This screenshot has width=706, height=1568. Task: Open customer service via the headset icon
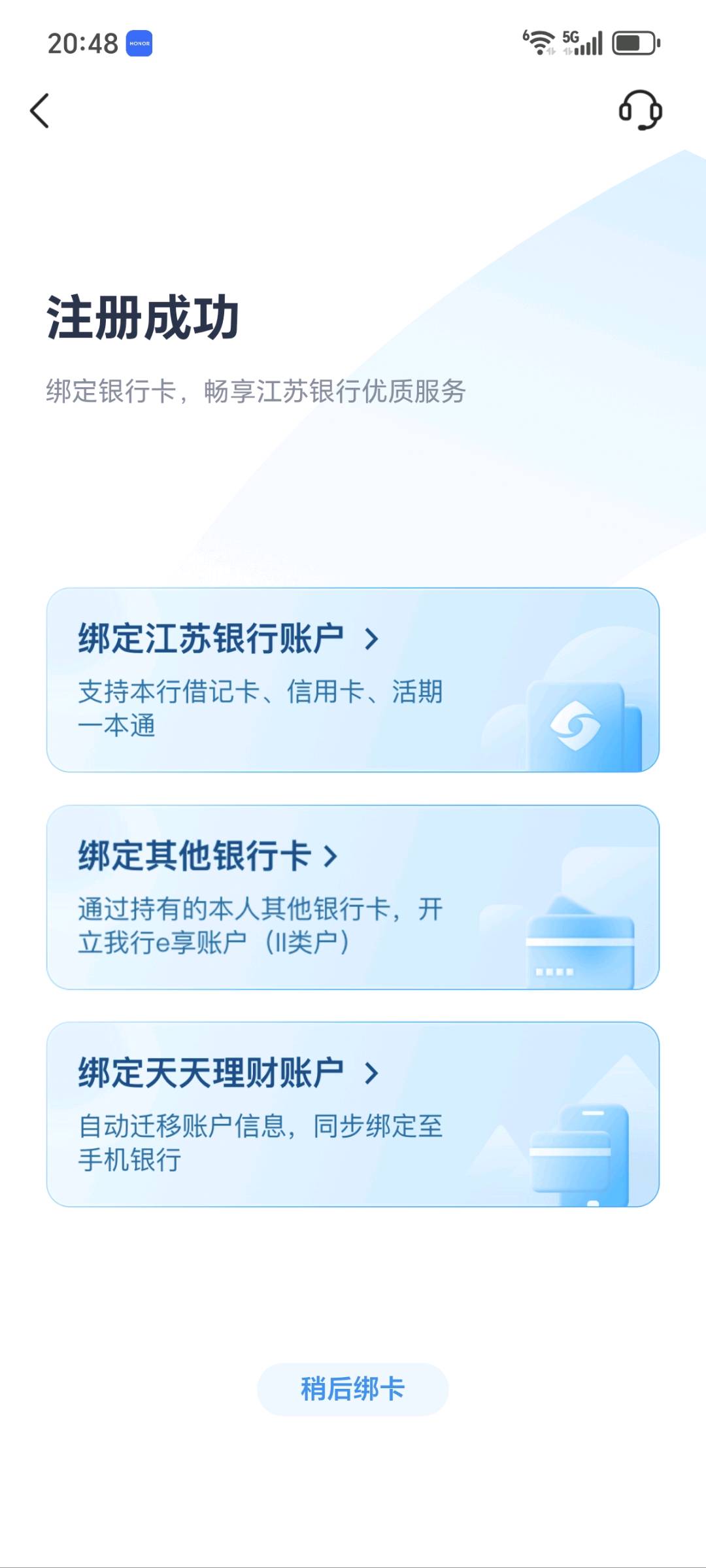coord(639,111)
